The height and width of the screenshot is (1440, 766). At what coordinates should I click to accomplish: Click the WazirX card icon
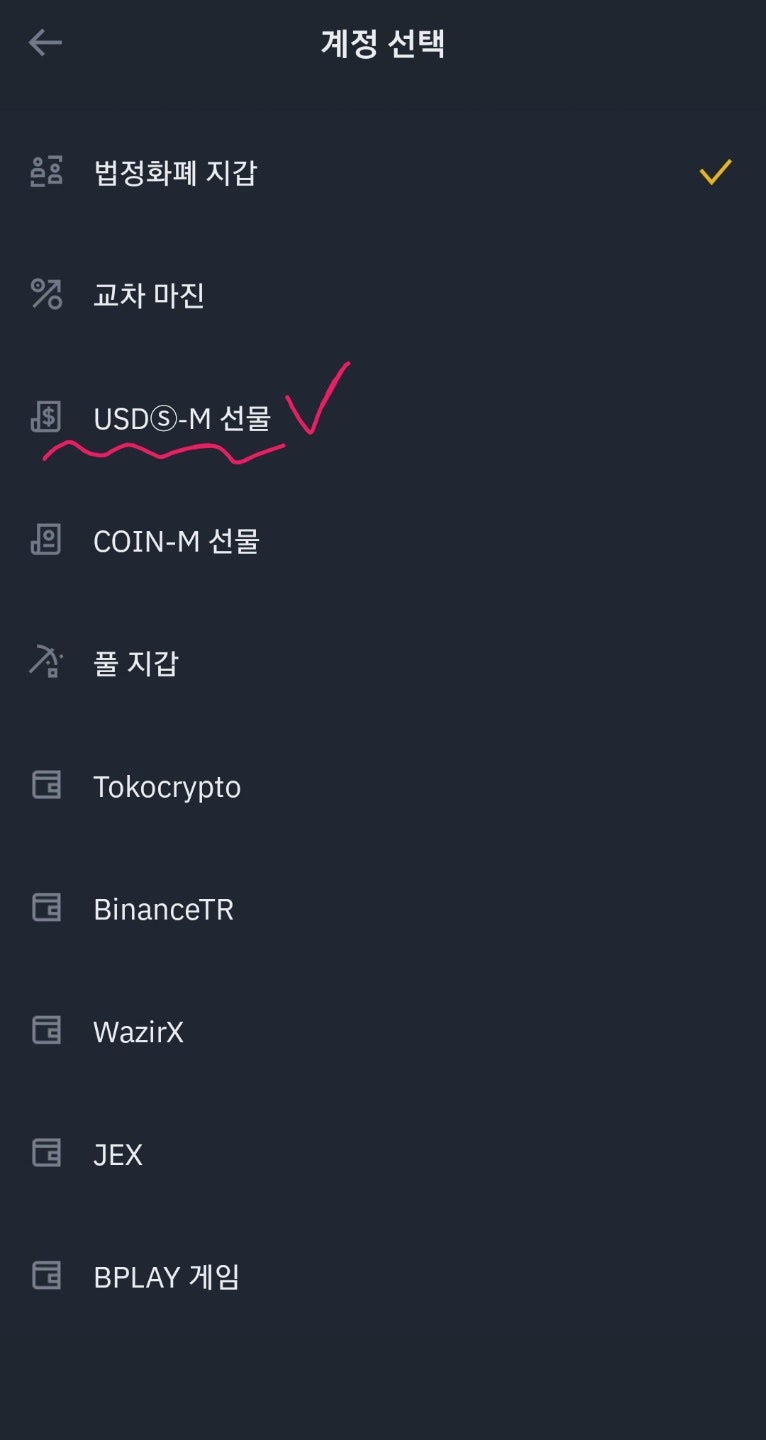pos(44,1031)
